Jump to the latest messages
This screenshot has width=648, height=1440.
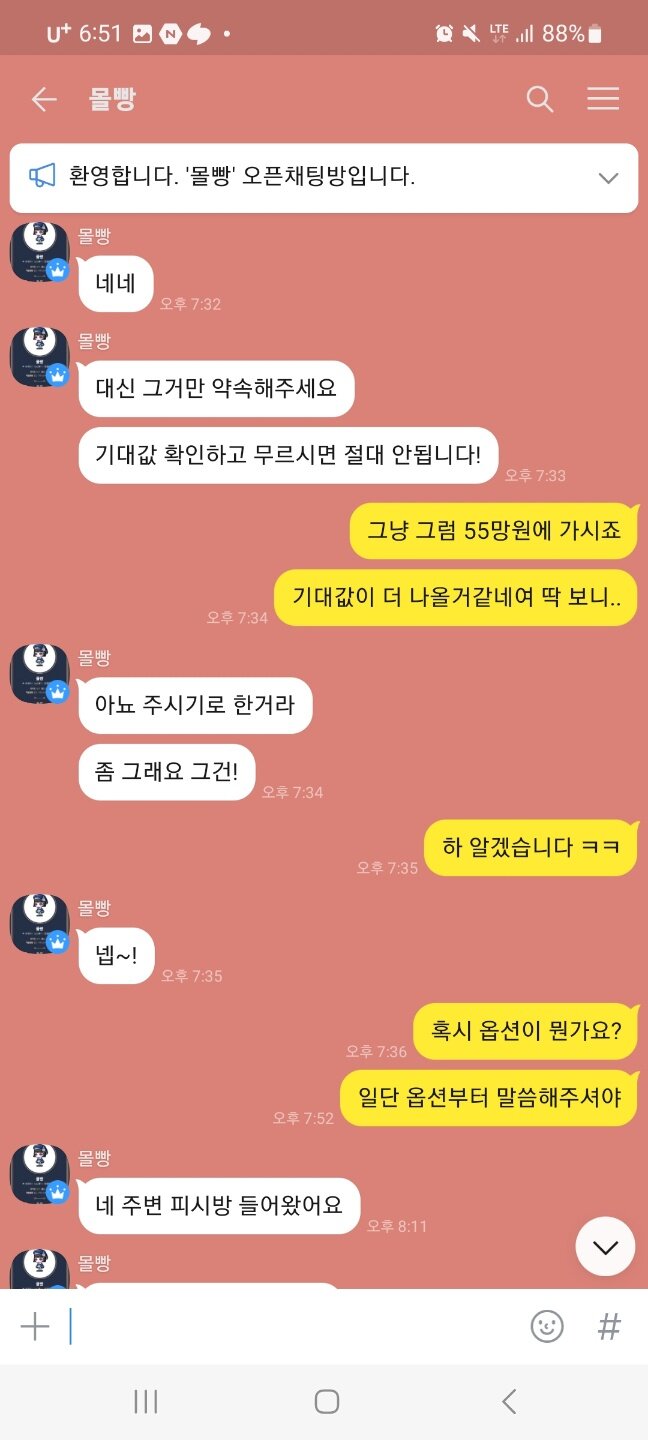[x=605, y=1246]
